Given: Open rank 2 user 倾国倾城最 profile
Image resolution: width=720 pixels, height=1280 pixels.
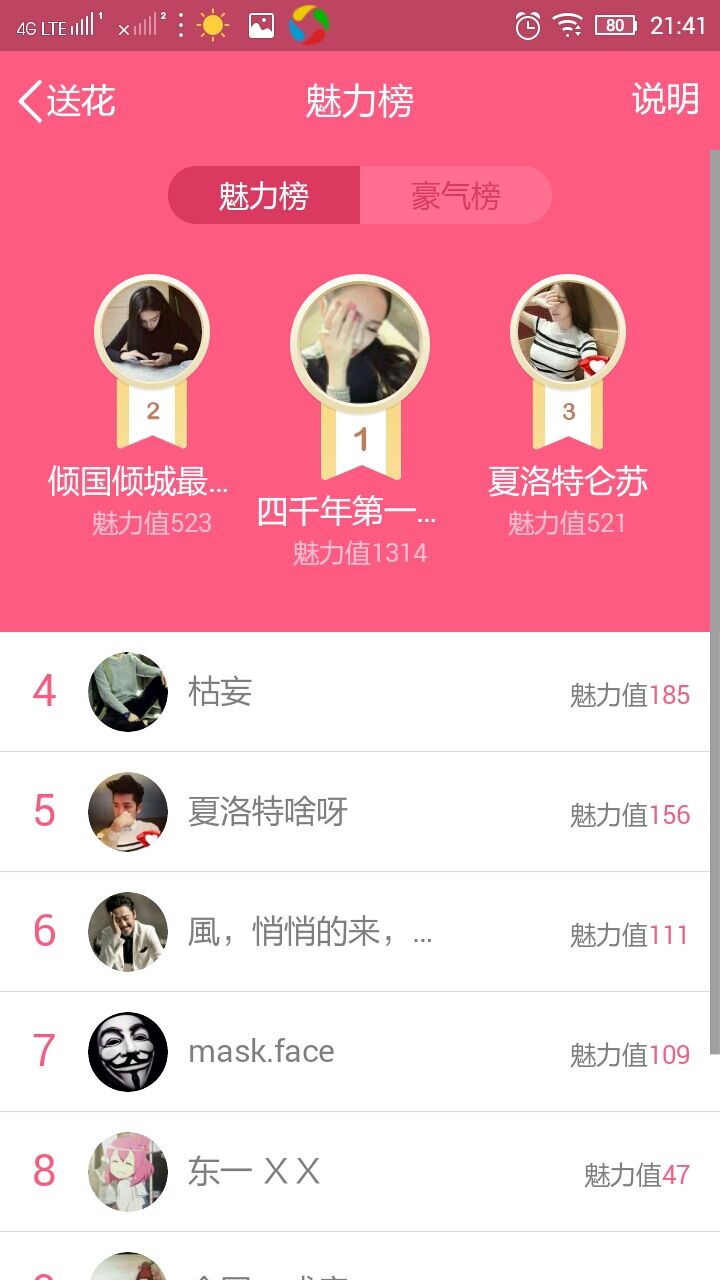Looking at the screenshot, I should point(152,334).
